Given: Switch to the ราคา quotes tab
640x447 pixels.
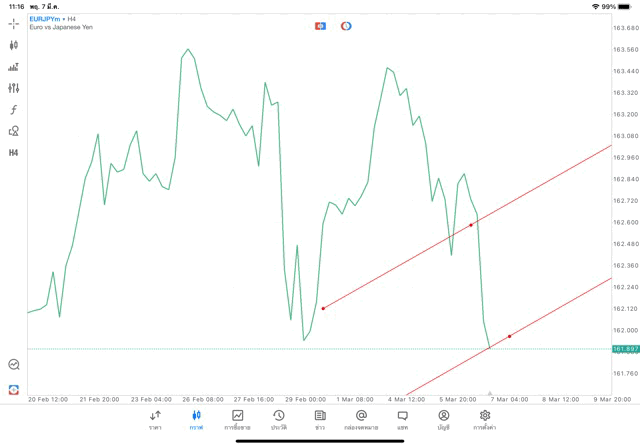Looking at the screenshot, I should tap(155, 419).
